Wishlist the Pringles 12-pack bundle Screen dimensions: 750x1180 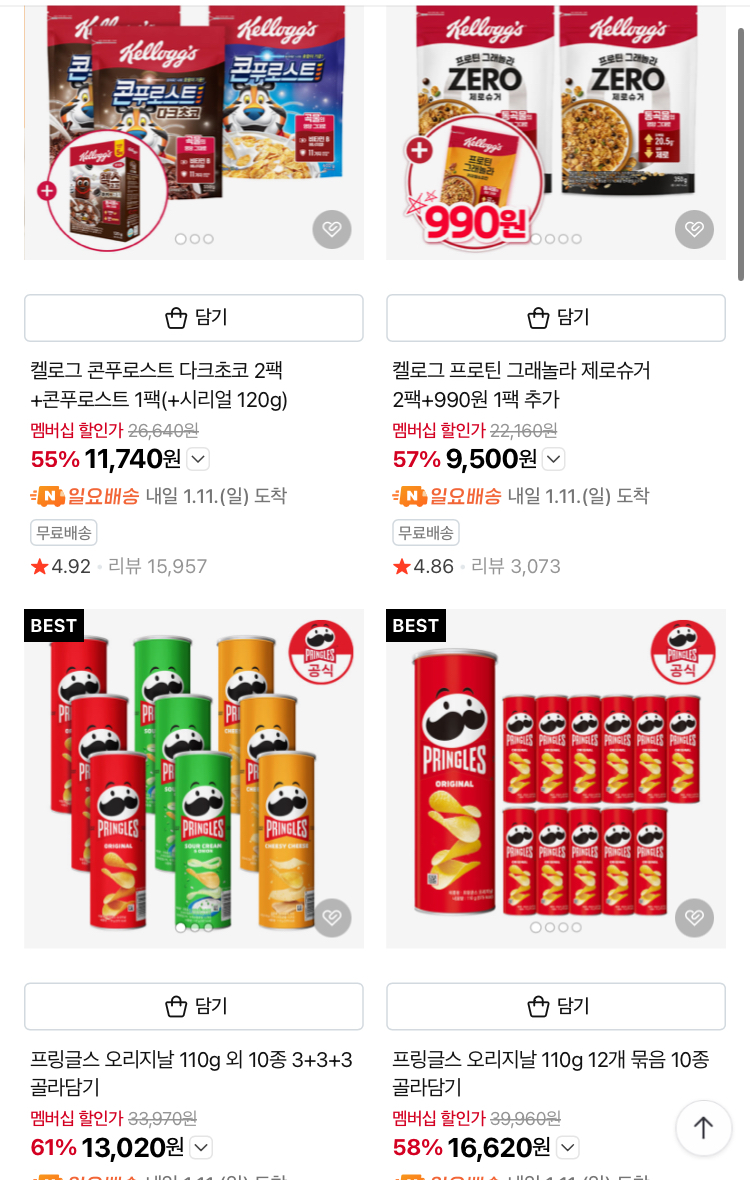694,918
